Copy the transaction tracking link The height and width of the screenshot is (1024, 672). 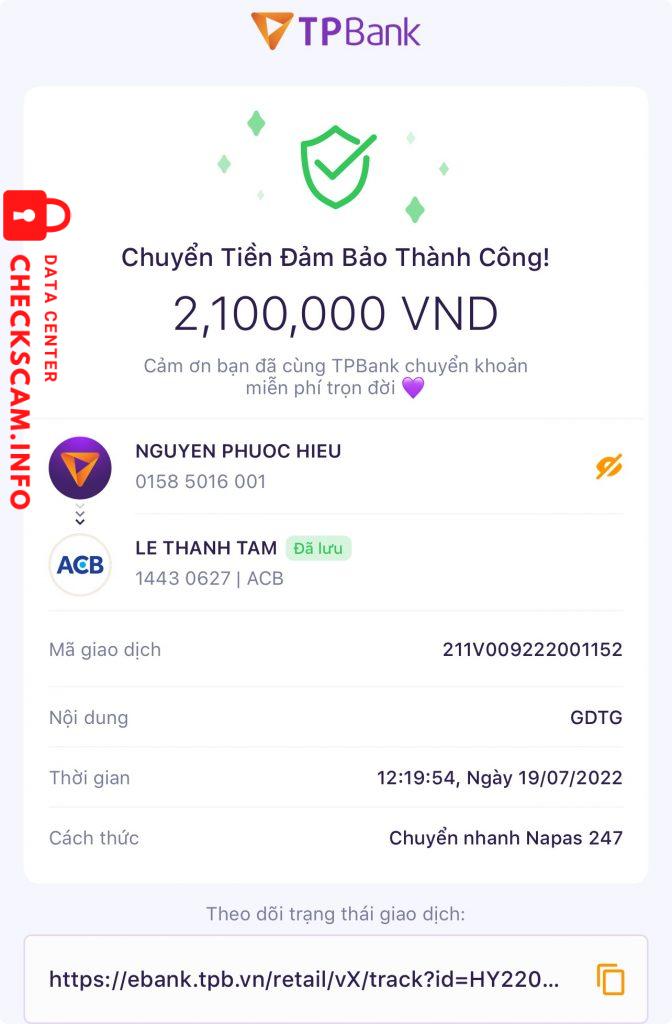[x=610, y=979]
